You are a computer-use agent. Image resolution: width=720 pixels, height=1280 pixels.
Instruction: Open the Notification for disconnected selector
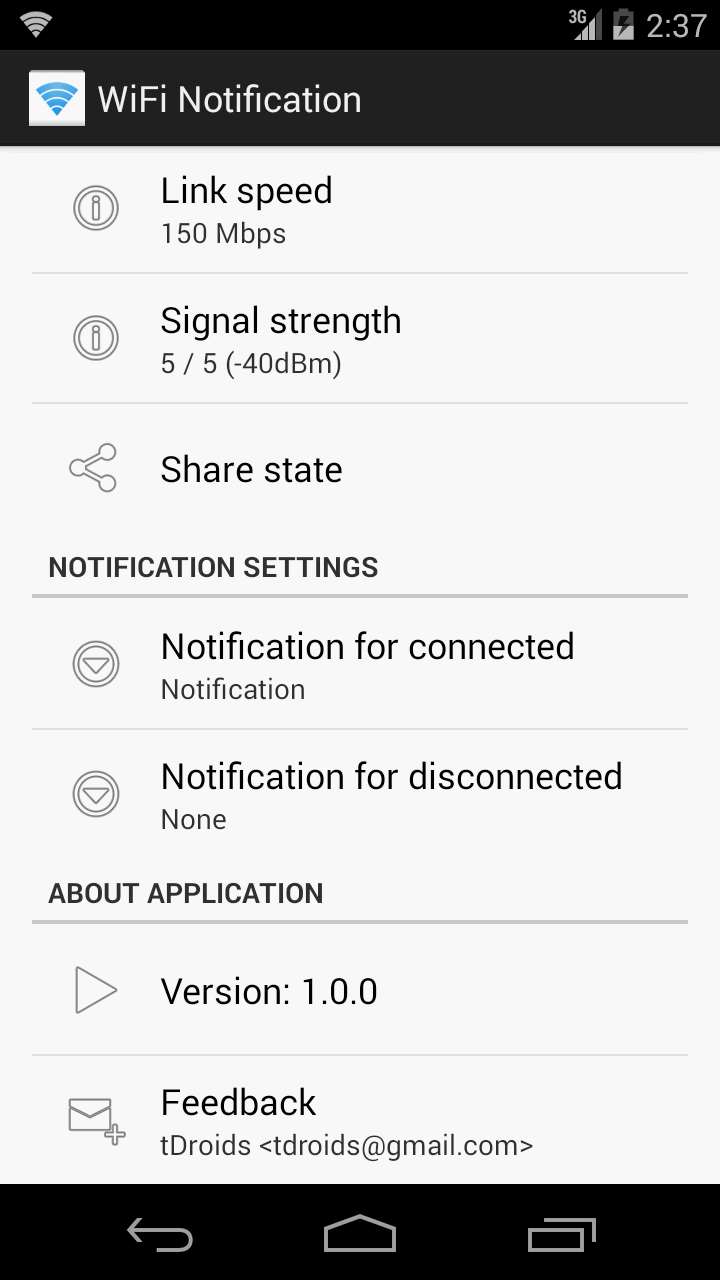click(x=390, y=794)
